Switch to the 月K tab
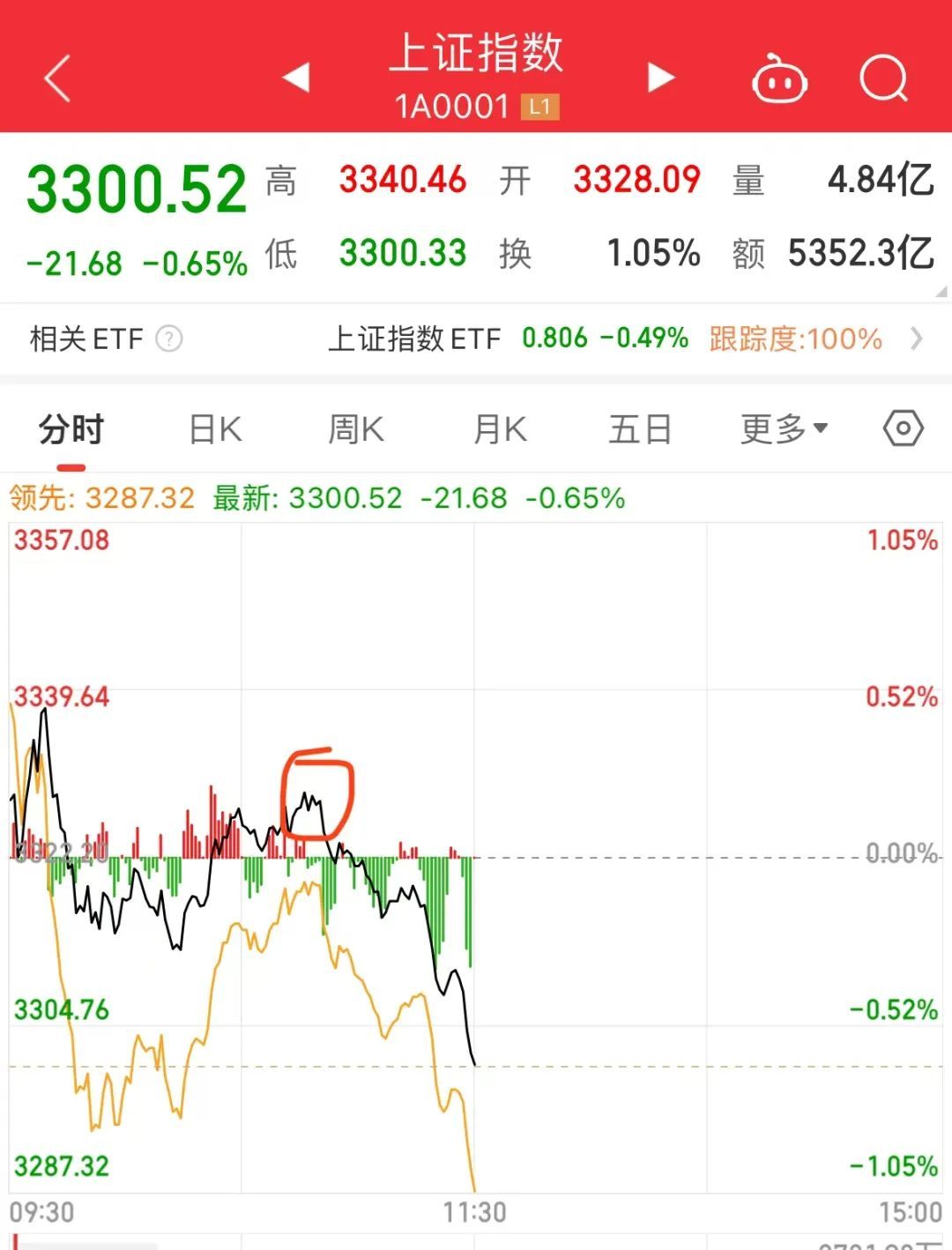This screenshot has height=1250, width=952. [x=500, y=430]
